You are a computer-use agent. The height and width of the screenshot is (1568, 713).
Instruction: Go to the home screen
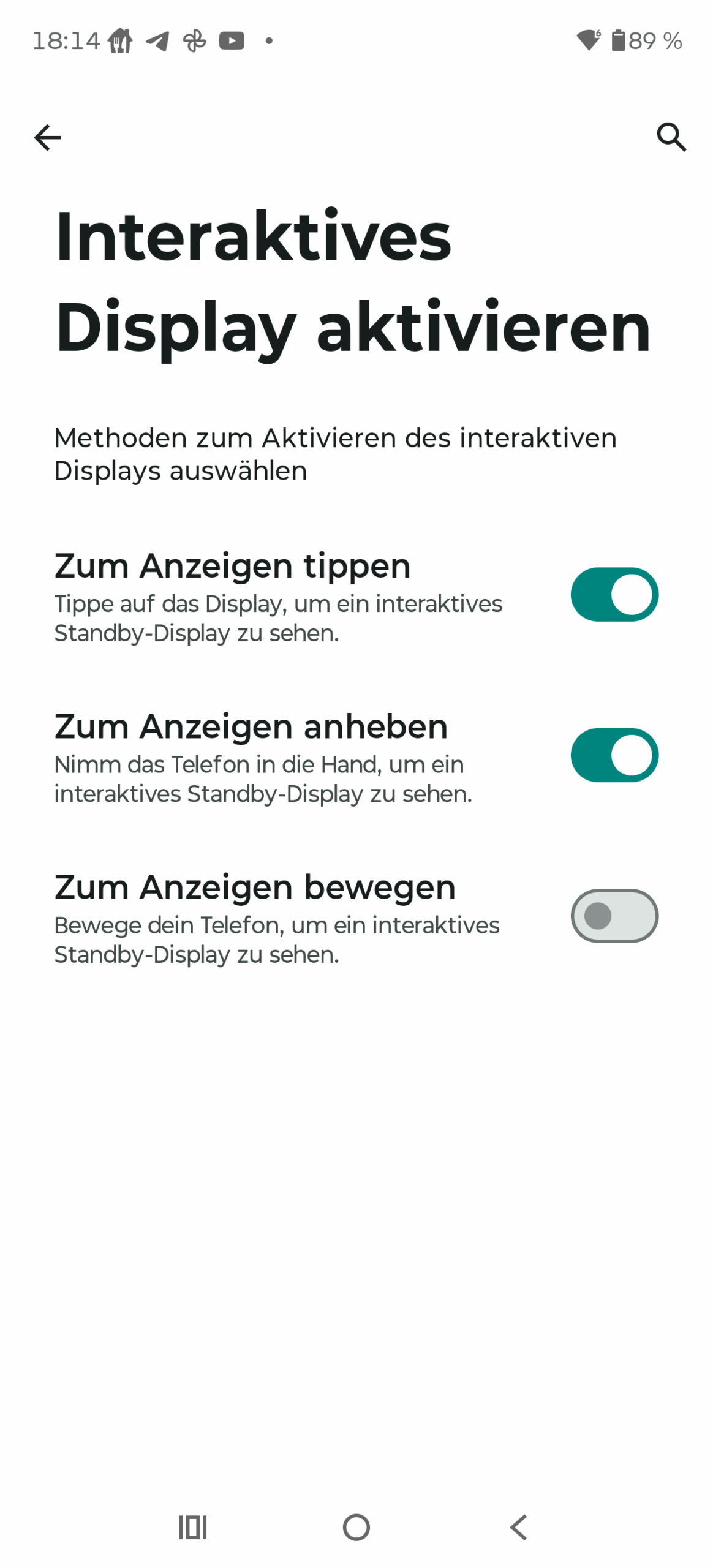(356, 1527)
